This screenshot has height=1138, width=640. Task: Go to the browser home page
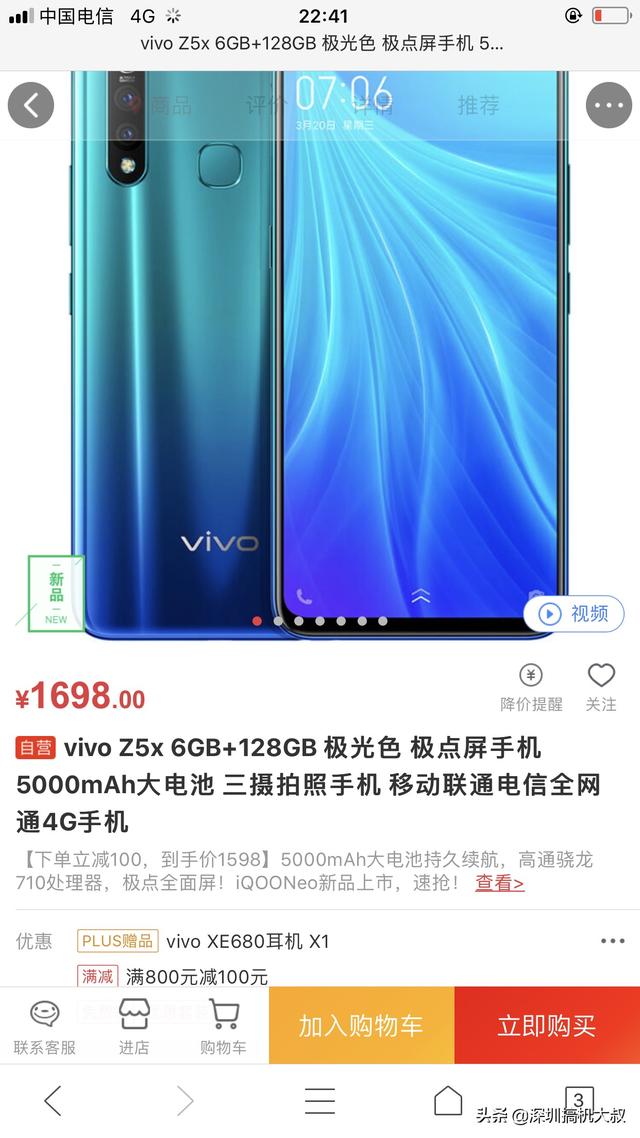[x=448, y=1101]
